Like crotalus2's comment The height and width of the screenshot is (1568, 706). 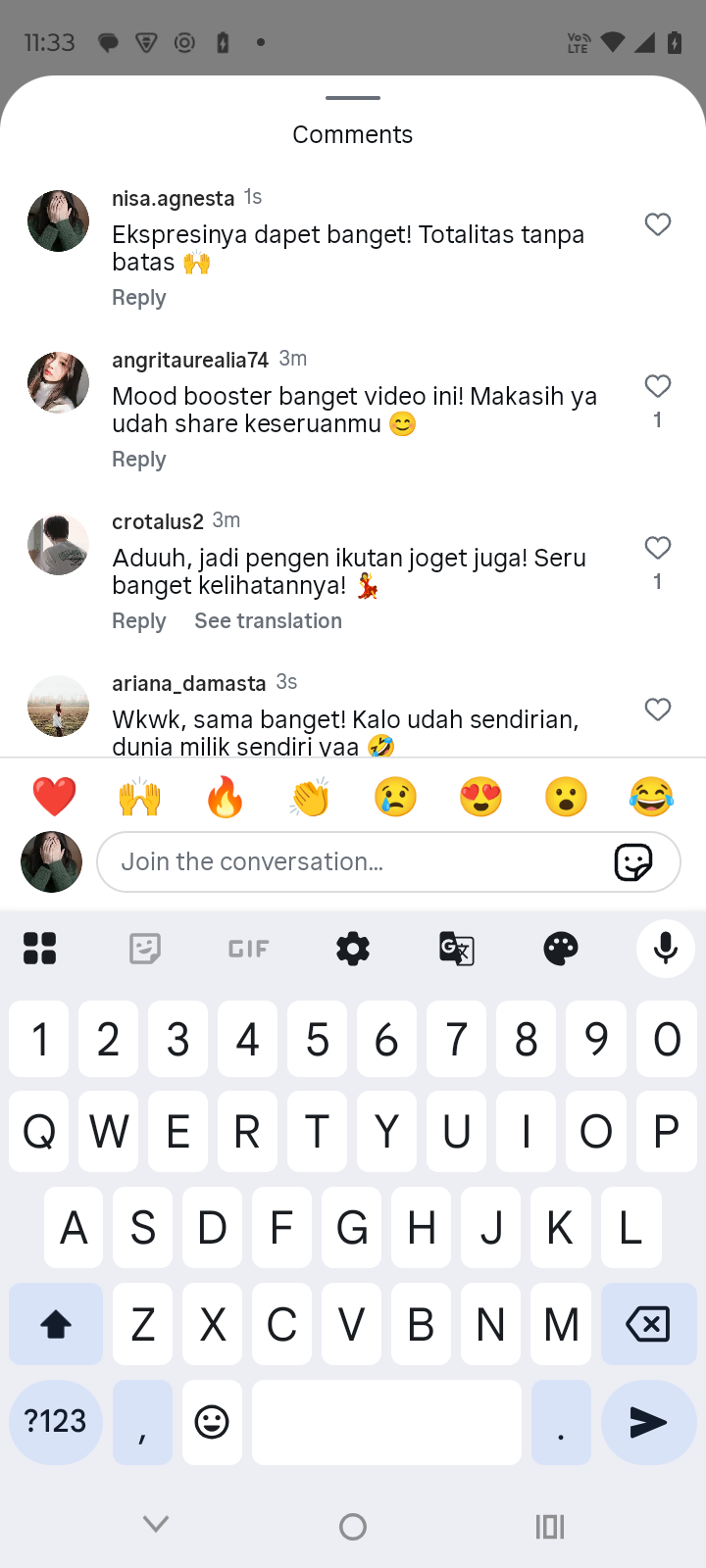pyautogui.click(x=658, y=548)
